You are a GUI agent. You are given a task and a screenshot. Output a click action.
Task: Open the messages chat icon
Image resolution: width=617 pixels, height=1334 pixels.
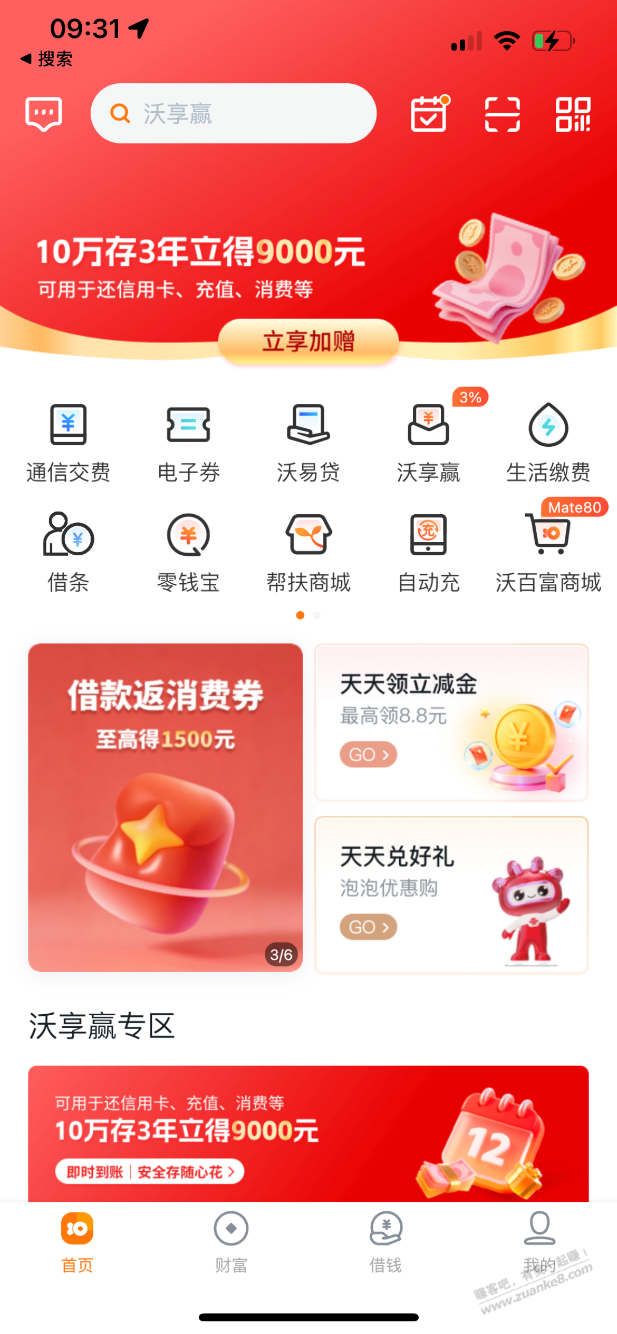pos(44,114)
